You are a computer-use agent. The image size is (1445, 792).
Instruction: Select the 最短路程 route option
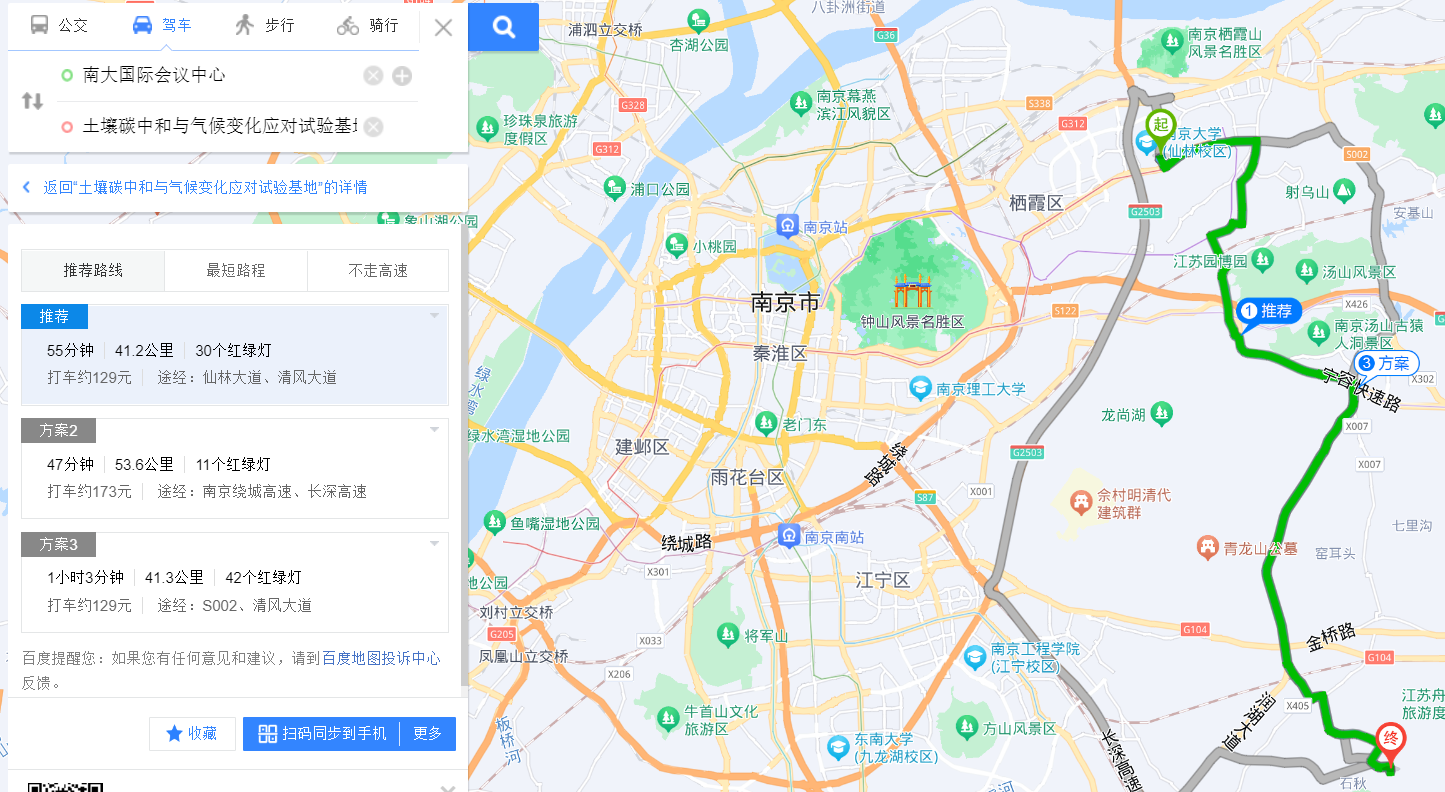click(x=236, y=270)
